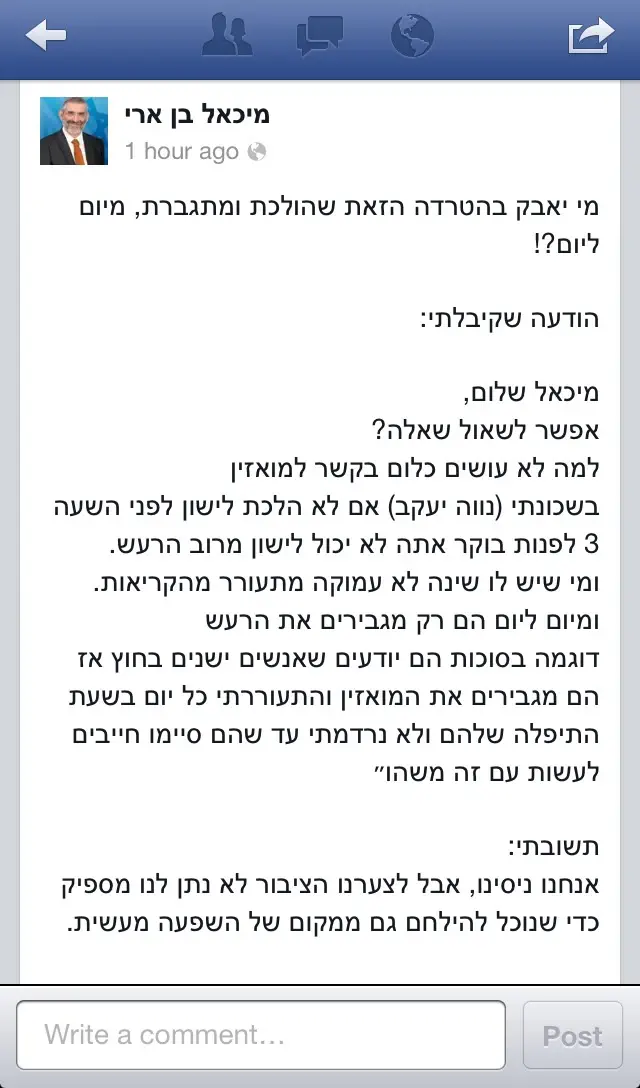
Task: Open the notifications globe
Action: point(412,36)
